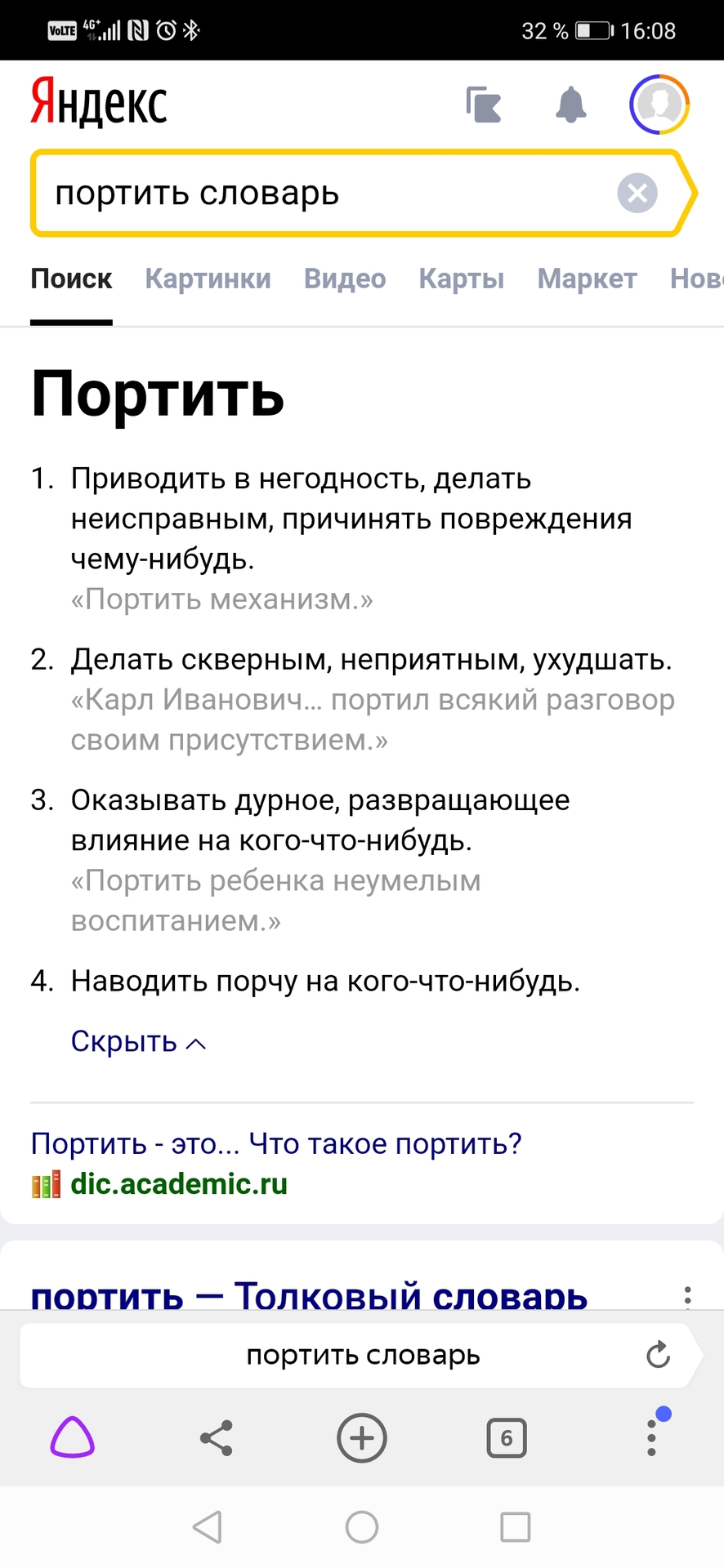The height and width of the screenshot is (1568, 724).
Task: Open the 'портить — Толковый словарь' result
Action: pos(309,1295)
